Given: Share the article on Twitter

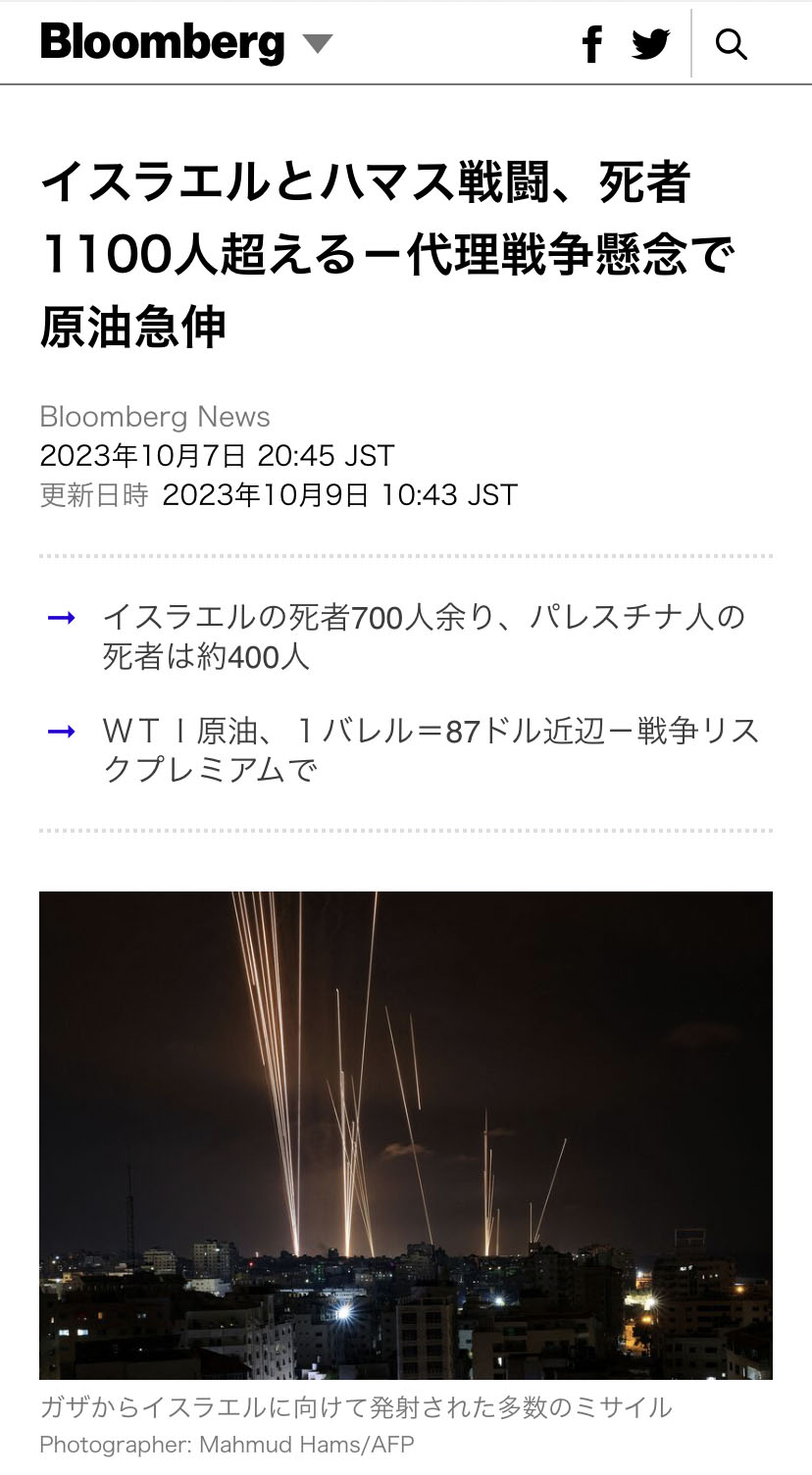Looking at the screenshot, I should (x=650, y=44).
